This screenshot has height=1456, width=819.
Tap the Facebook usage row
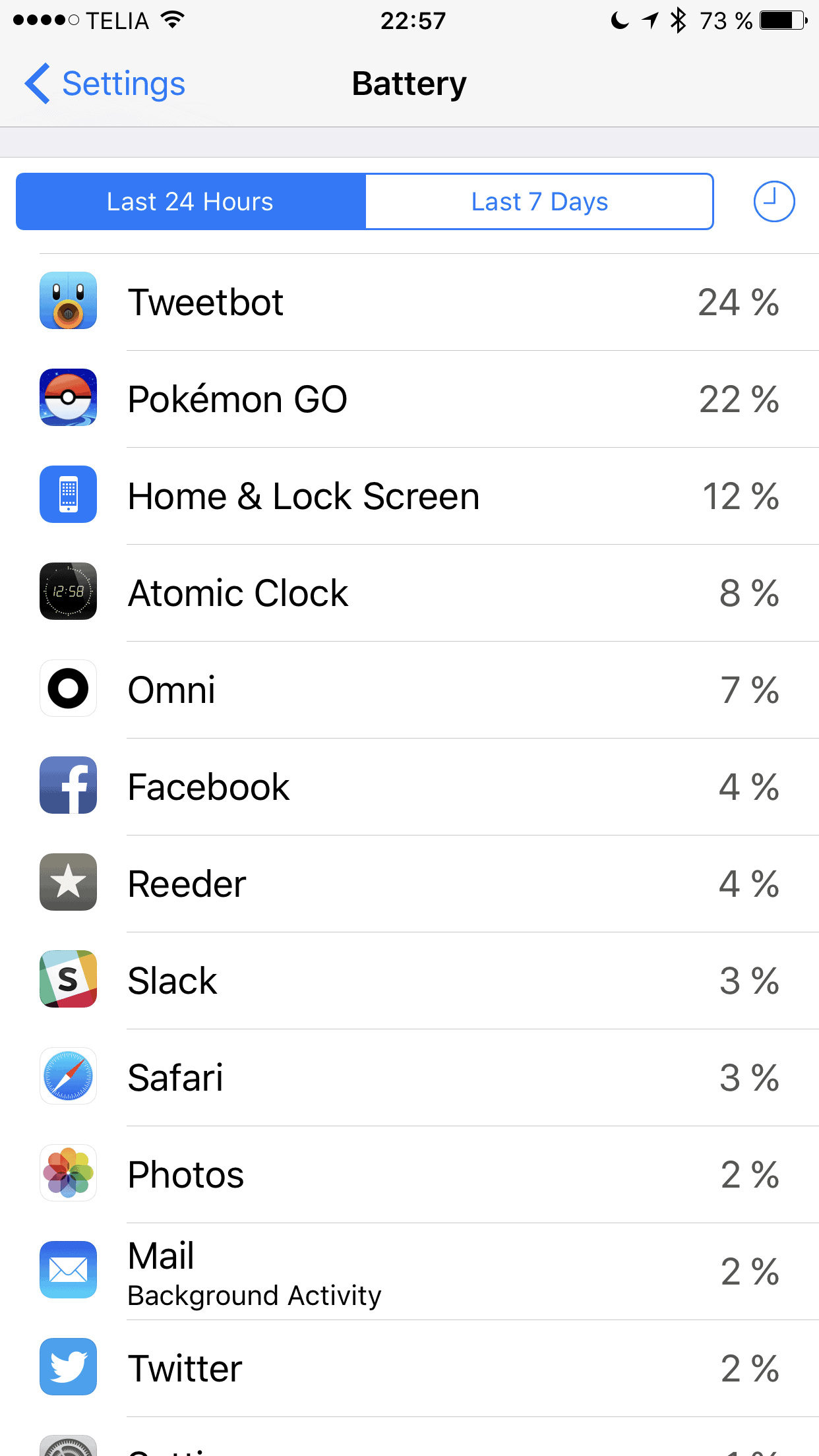click(409, 787)
